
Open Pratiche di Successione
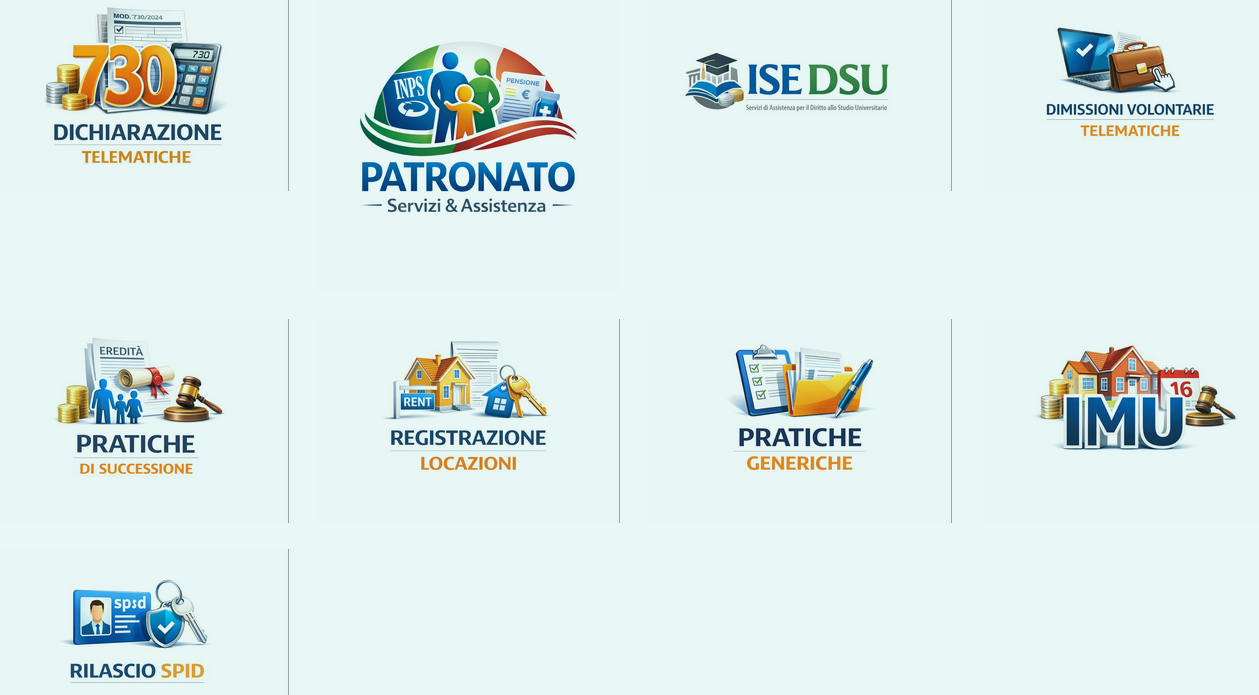(x=137, y=408)
